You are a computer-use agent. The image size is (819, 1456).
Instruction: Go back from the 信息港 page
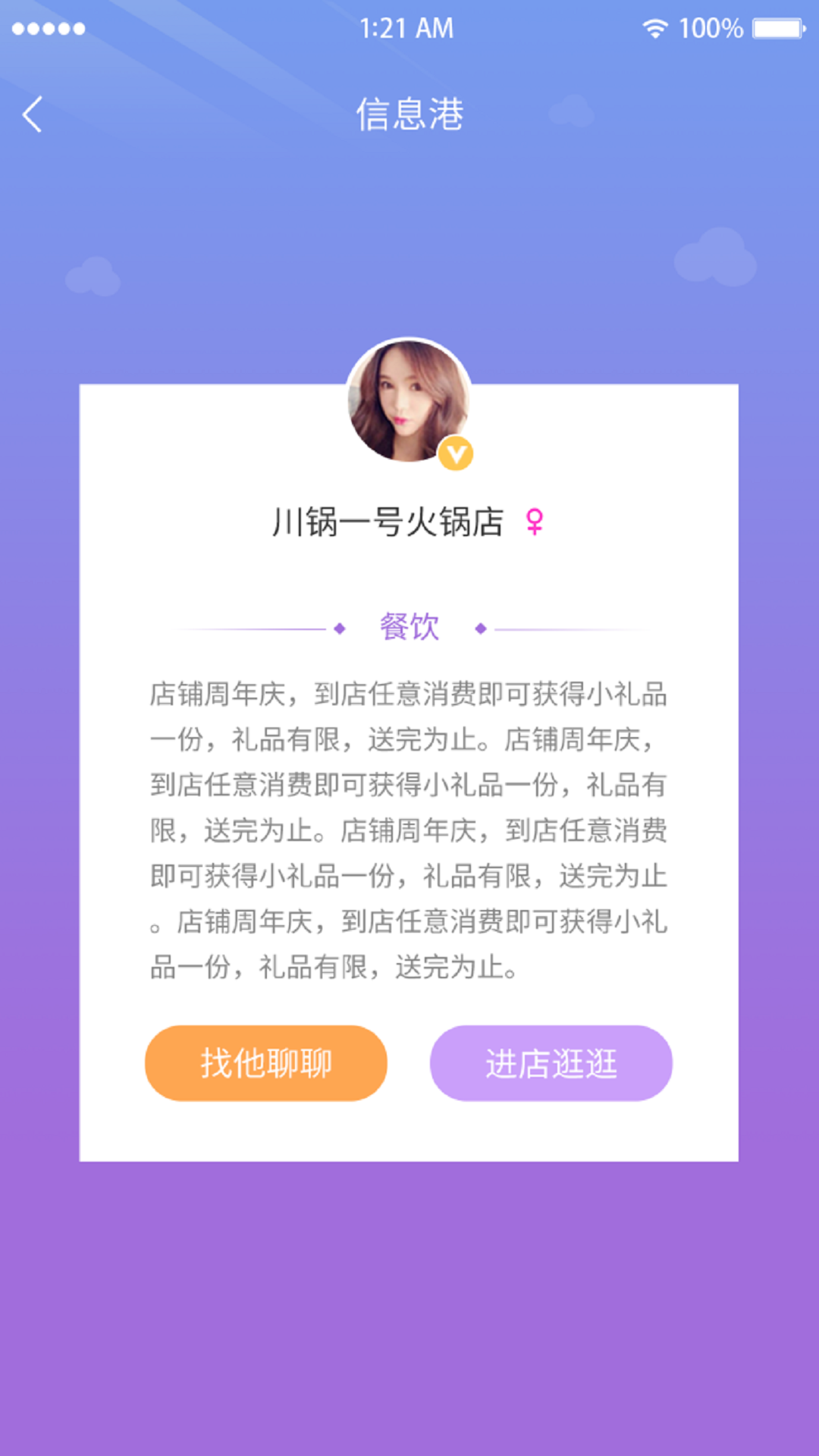(x=33, y=115)
